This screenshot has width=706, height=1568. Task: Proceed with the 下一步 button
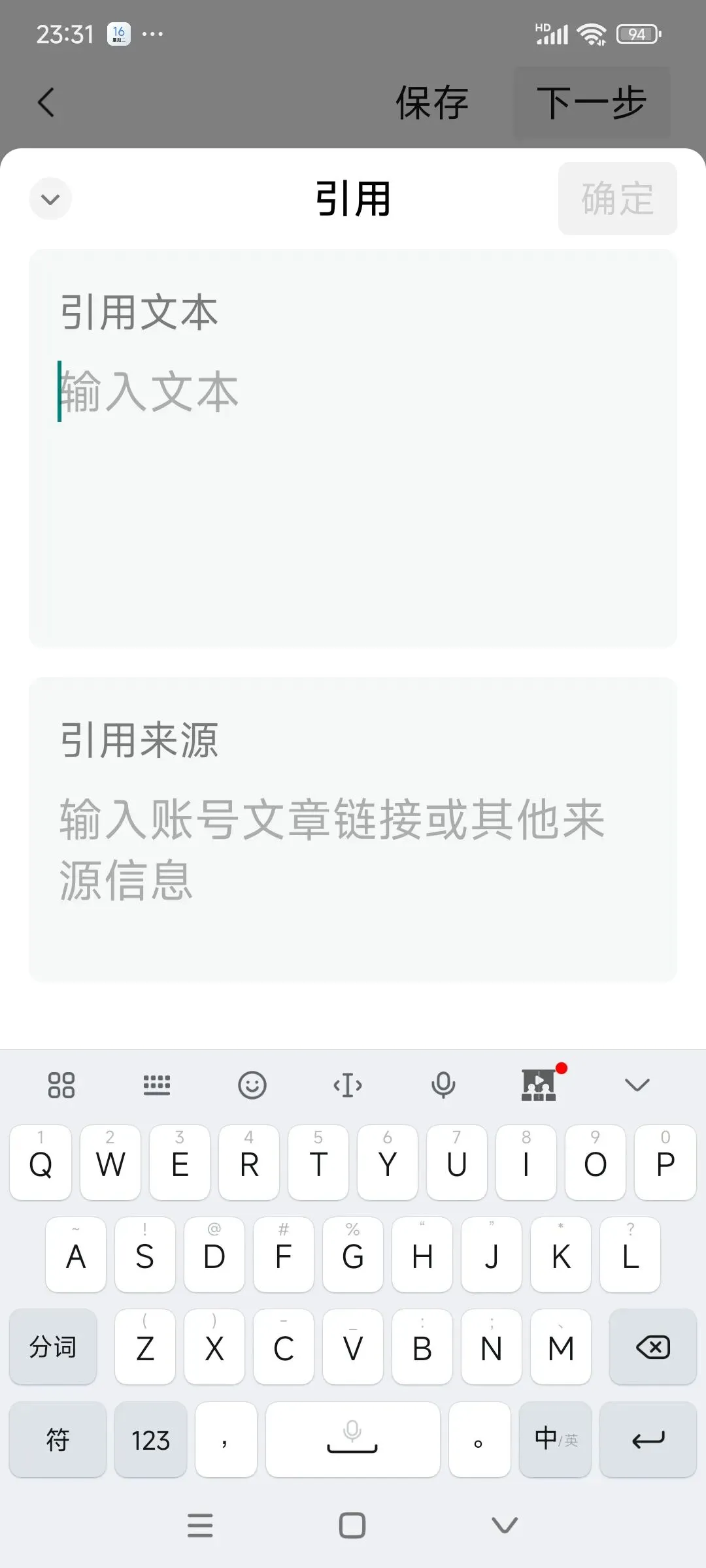click(x=592, y=103)
